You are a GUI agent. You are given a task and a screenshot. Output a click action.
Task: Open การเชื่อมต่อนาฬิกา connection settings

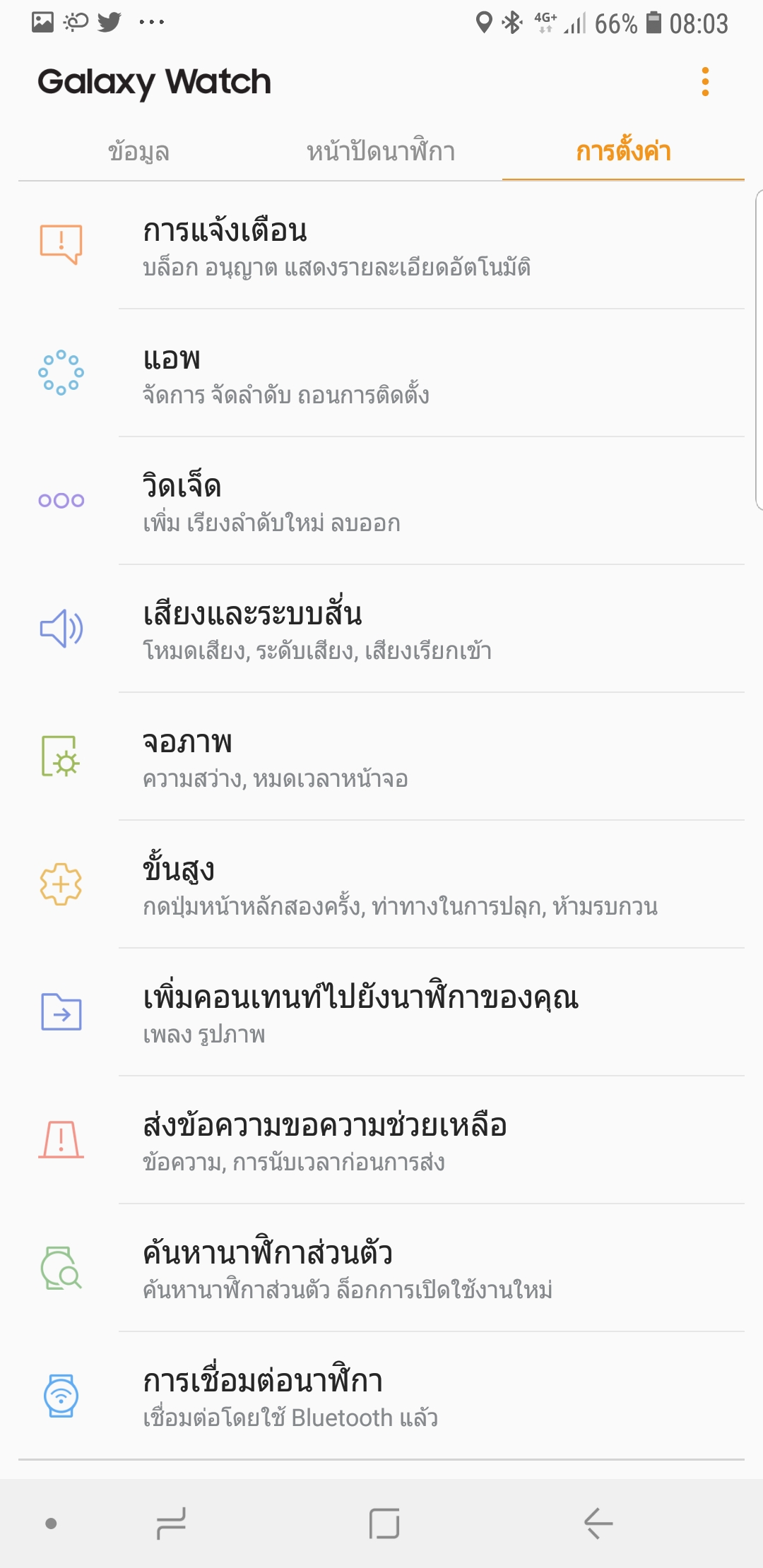point(381,1396)
